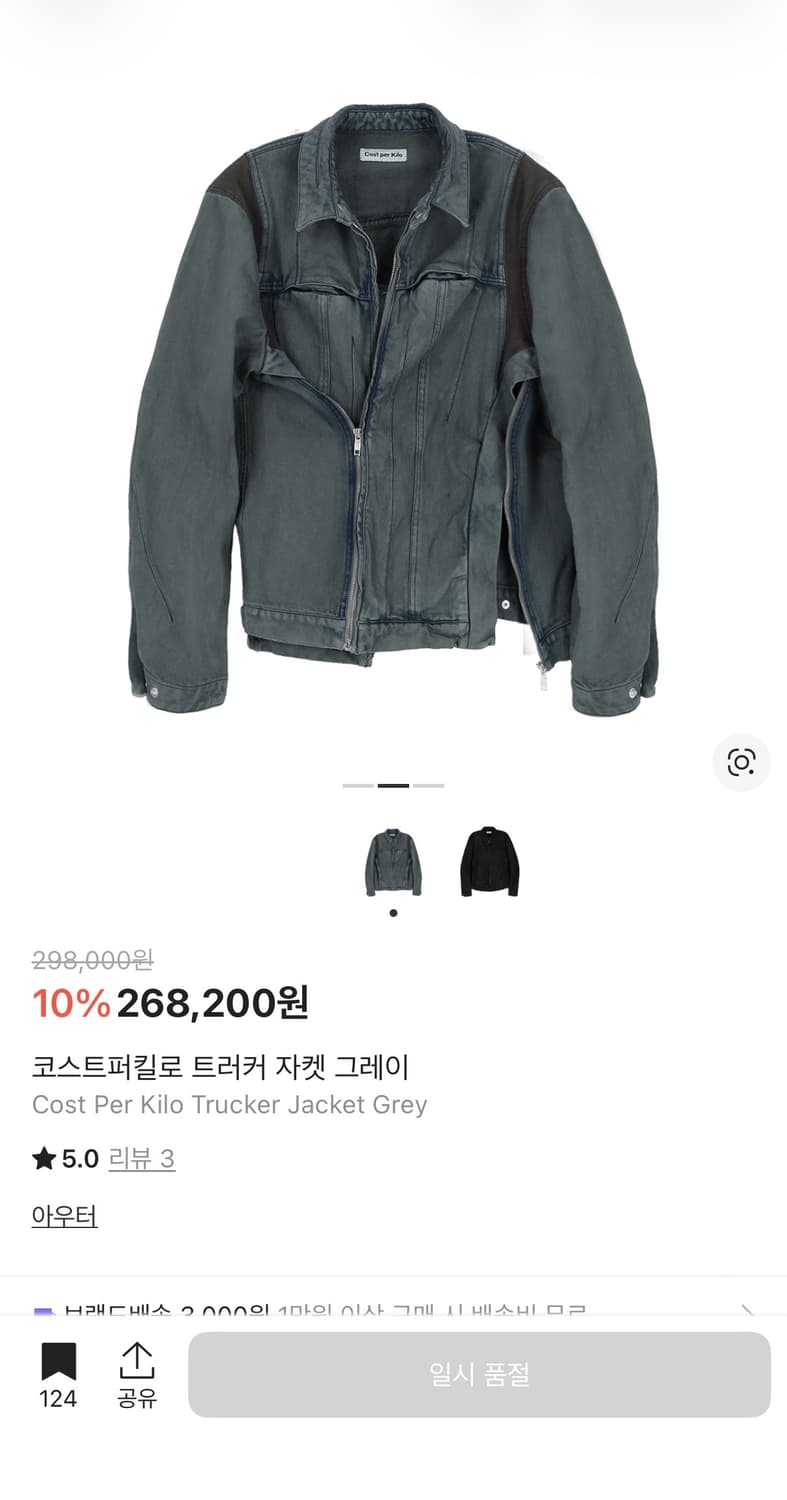
Task: Open the 아우터 category link
Action: point(63,1216)
